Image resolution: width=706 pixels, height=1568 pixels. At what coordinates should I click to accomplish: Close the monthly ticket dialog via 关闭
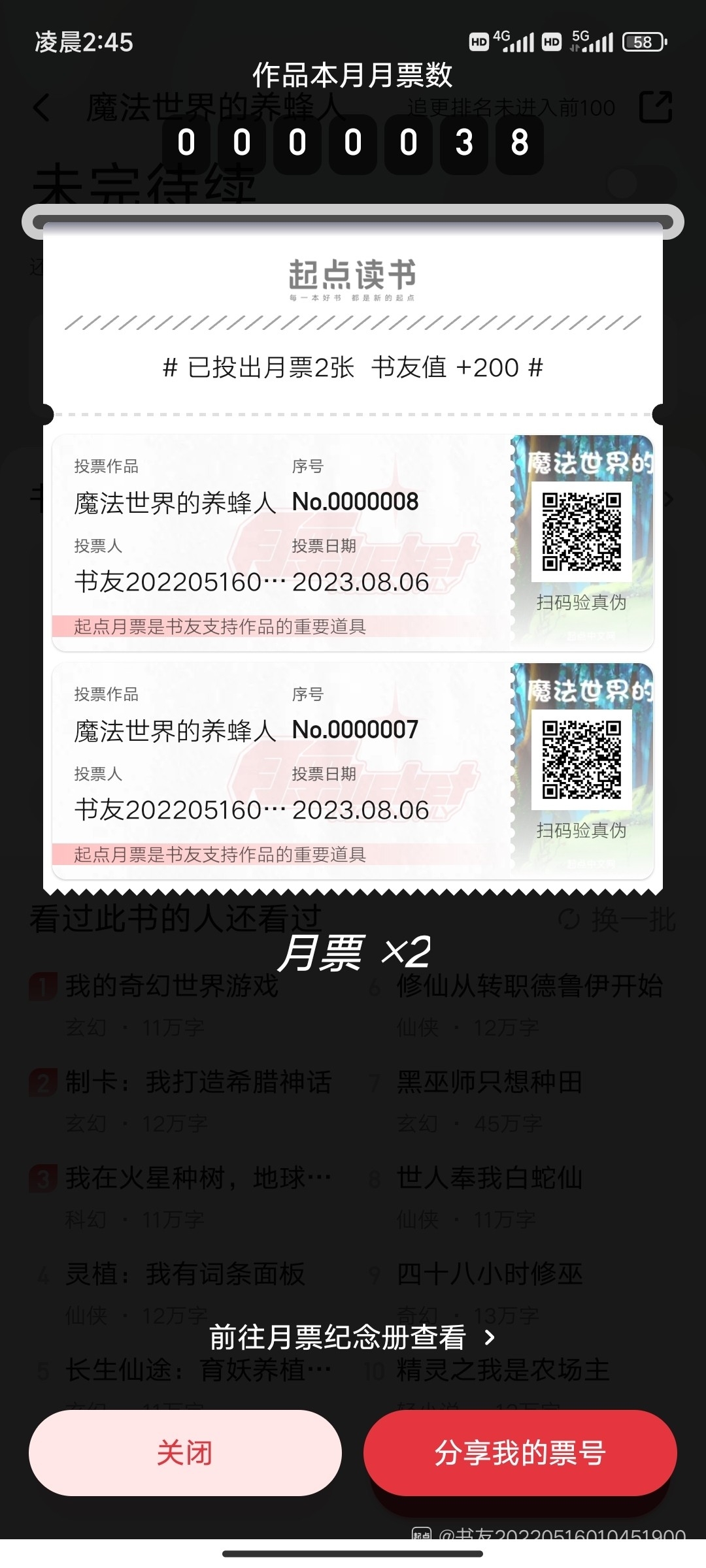(x=185, y=1453)
